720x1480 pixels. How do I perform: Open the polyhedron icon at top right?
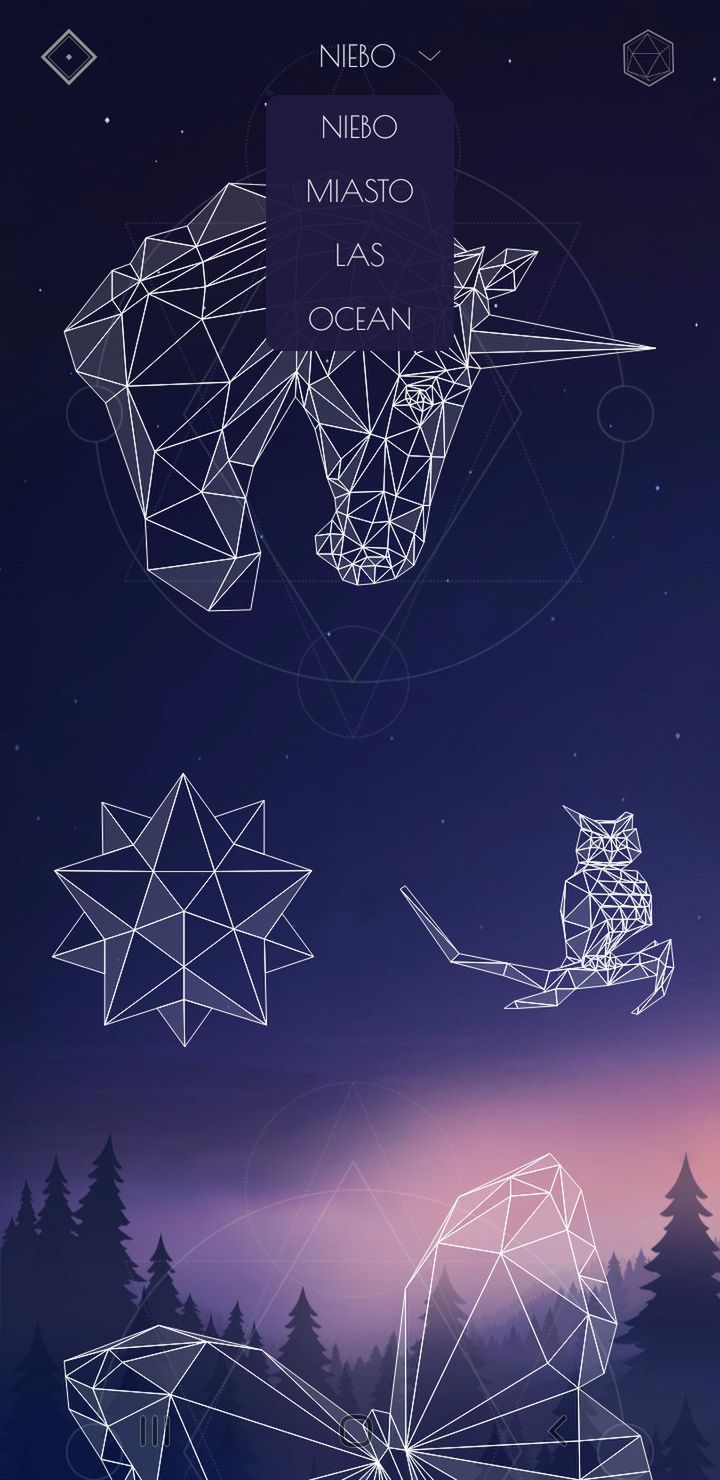point(649,57)
